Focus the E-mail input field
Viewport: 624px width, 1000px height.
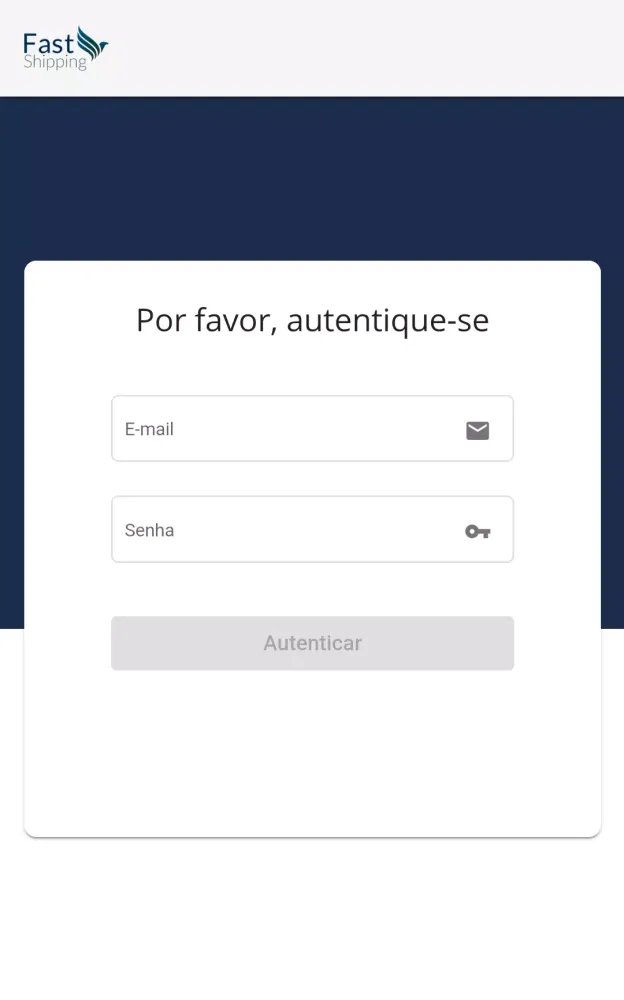pyautogui.click(x=285, y=429)
